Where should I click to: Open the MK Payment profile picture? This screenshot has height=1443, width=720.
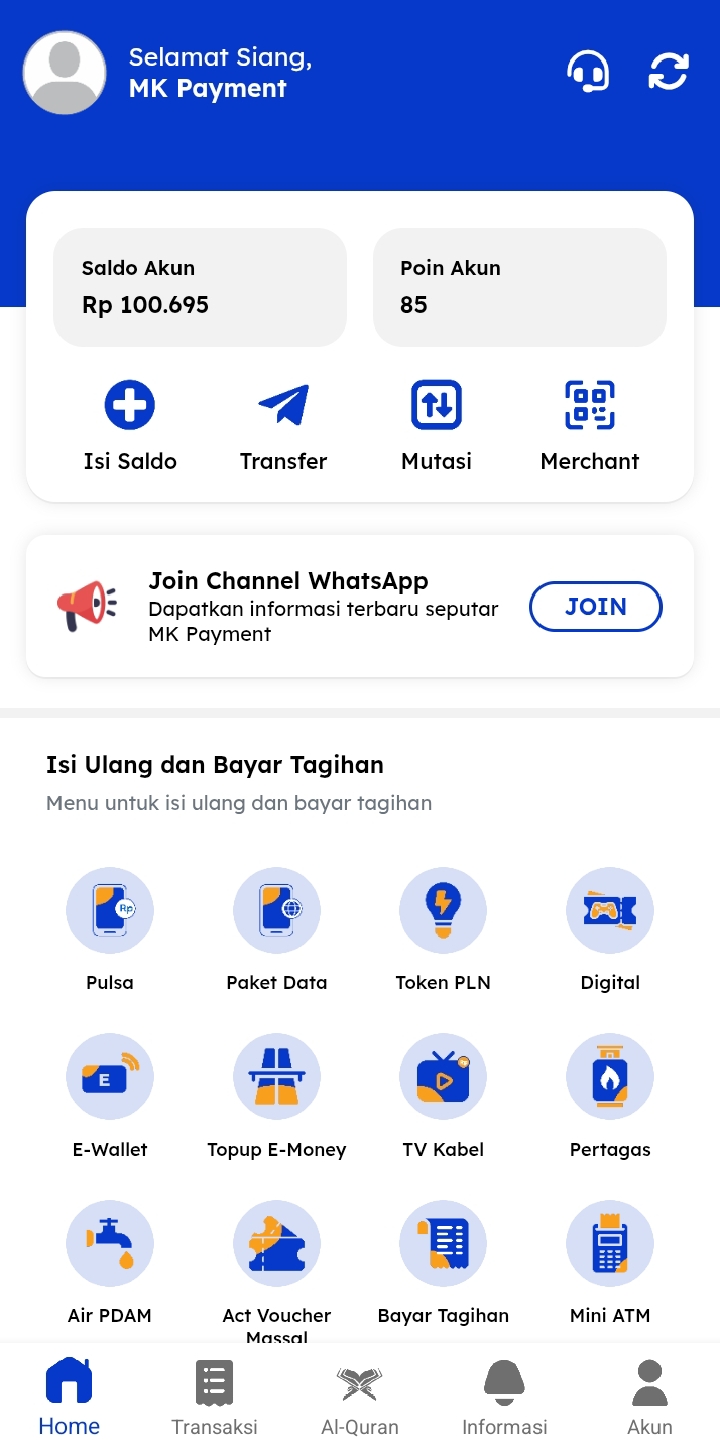64,72
